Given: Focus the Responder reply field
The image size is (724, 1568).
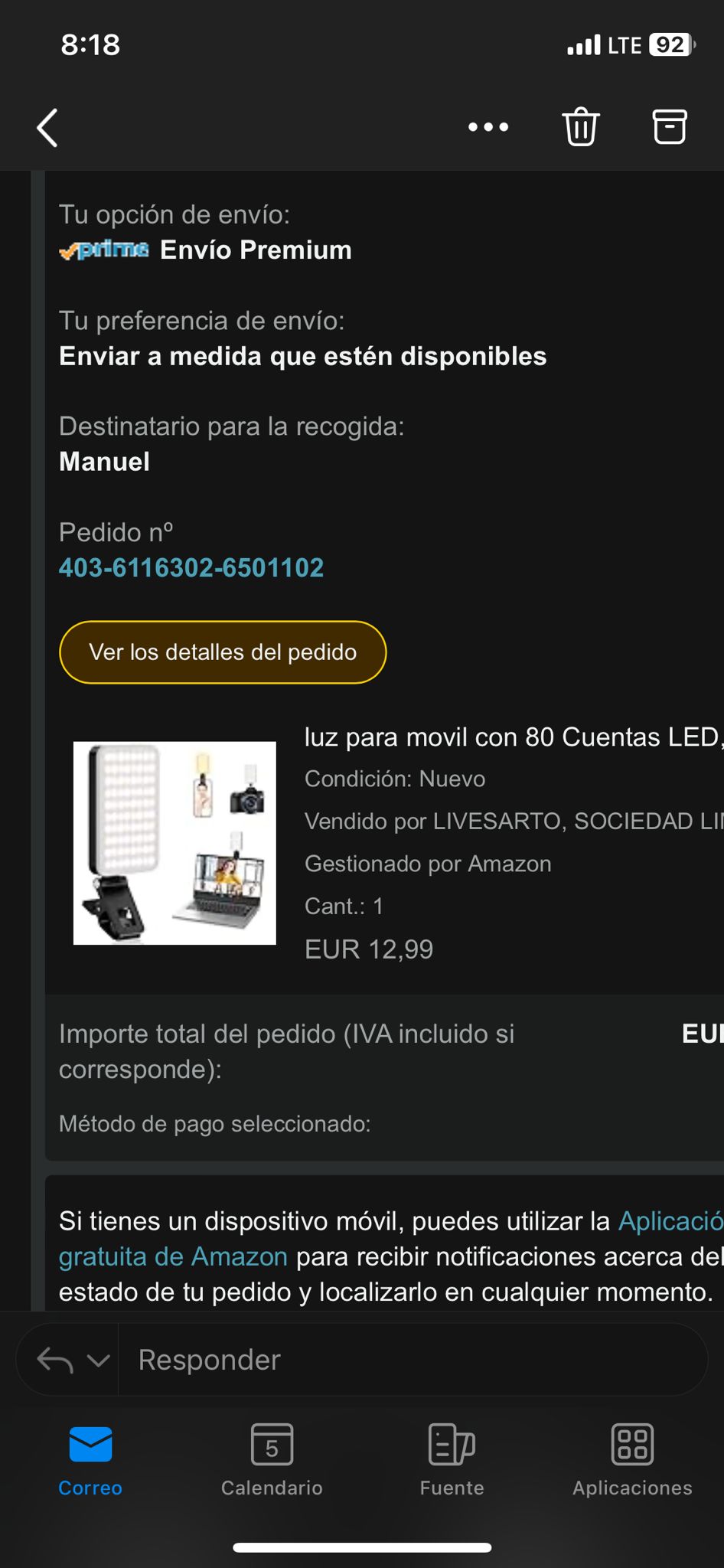Looking at the screenshot, I should click(x=413, y=1361).
